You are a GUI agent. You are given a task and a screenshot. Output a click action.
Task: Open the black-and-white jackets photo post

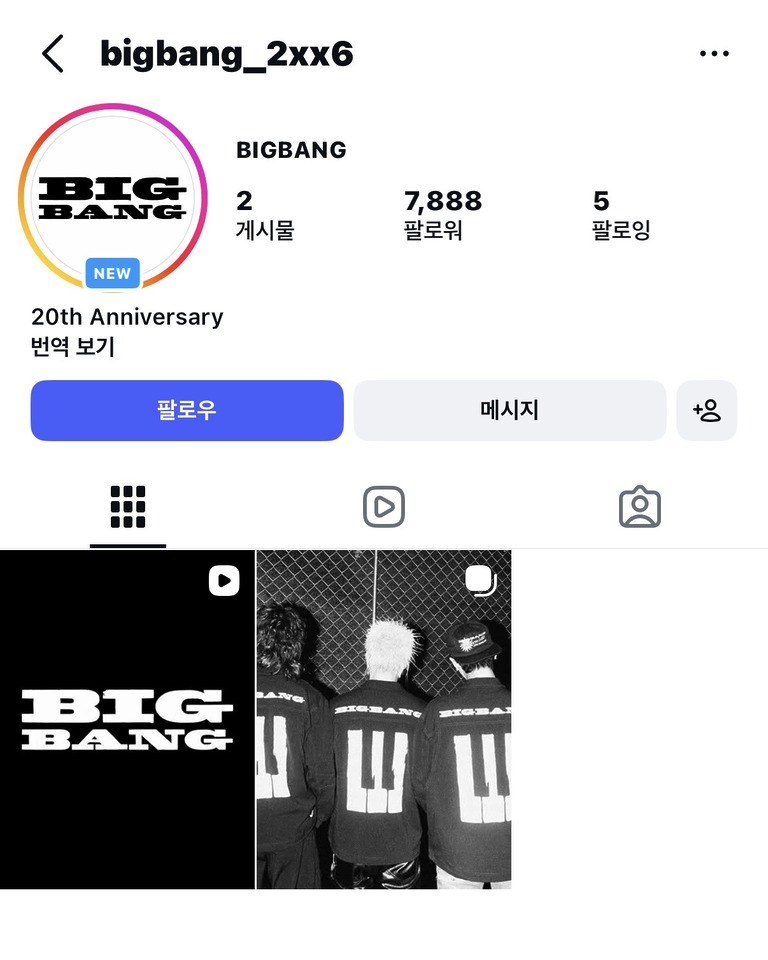(384, 719)
